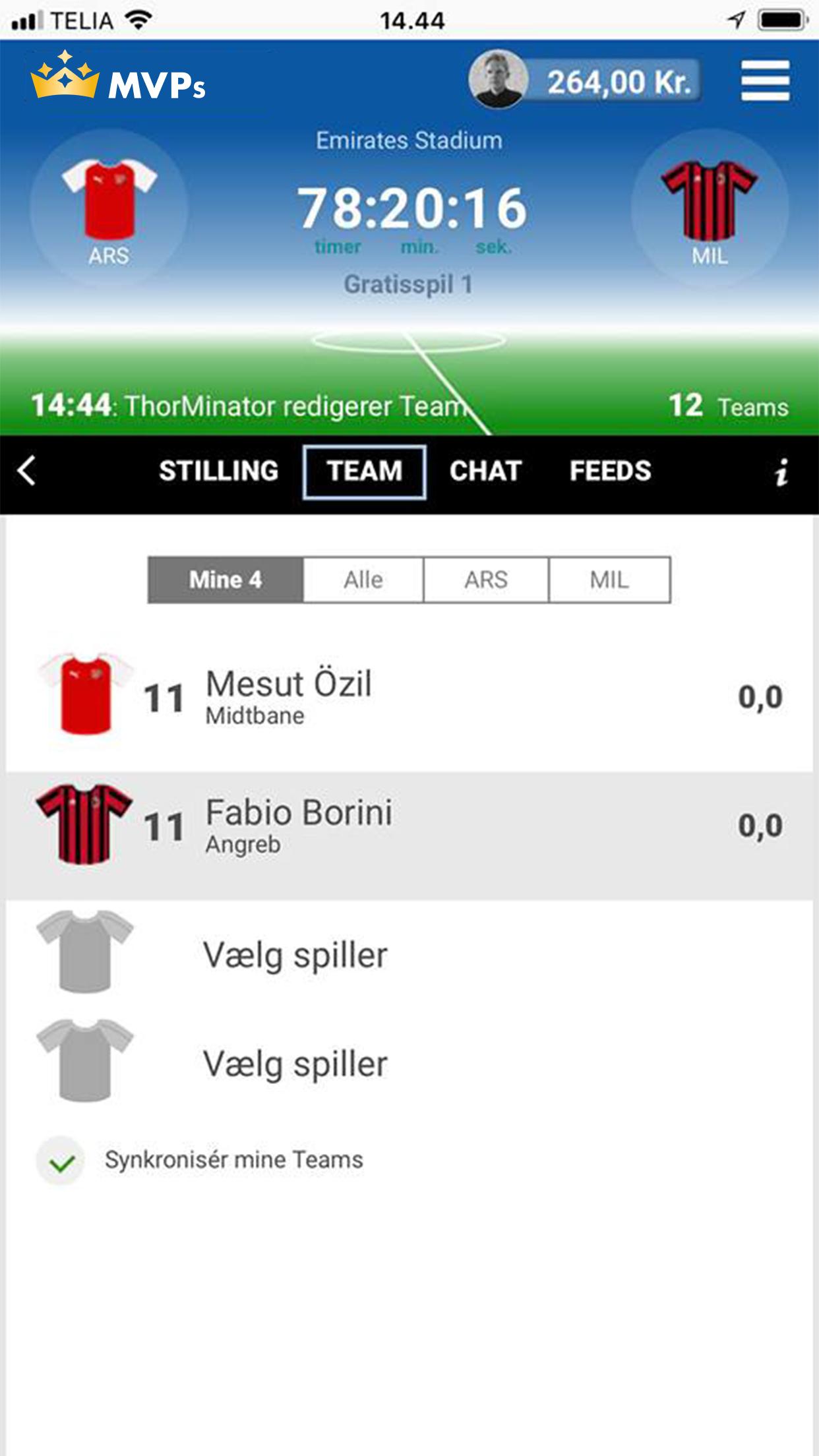Viewport: 819px width, 1456px height.
Task: Show Alle players
Action: pos(363,580)
